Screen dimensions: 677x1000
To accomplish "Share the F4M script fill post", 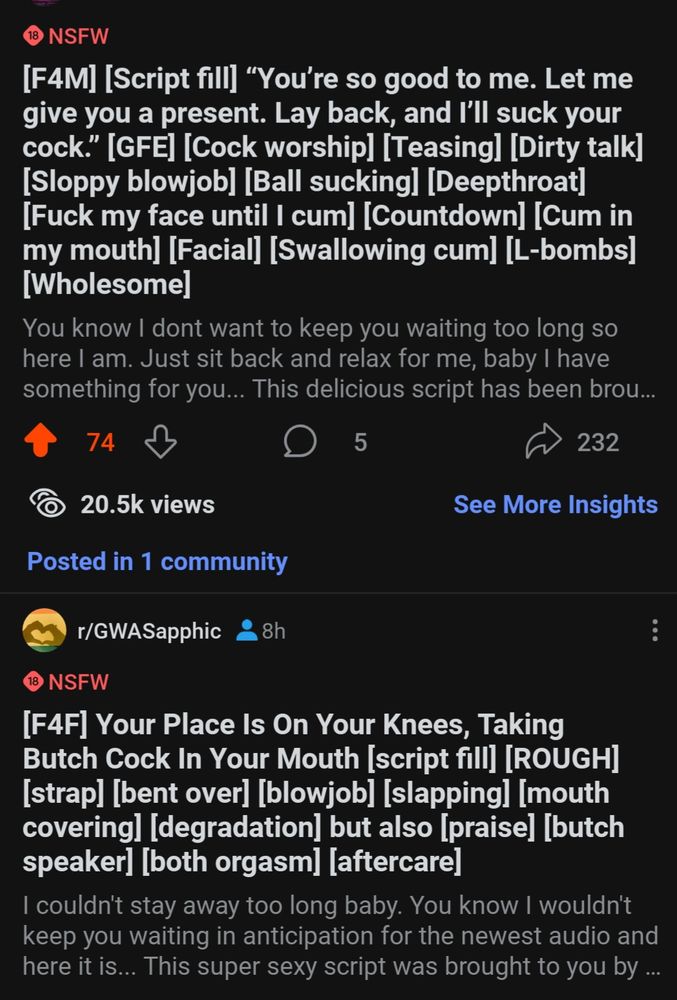I will [543, 442].
